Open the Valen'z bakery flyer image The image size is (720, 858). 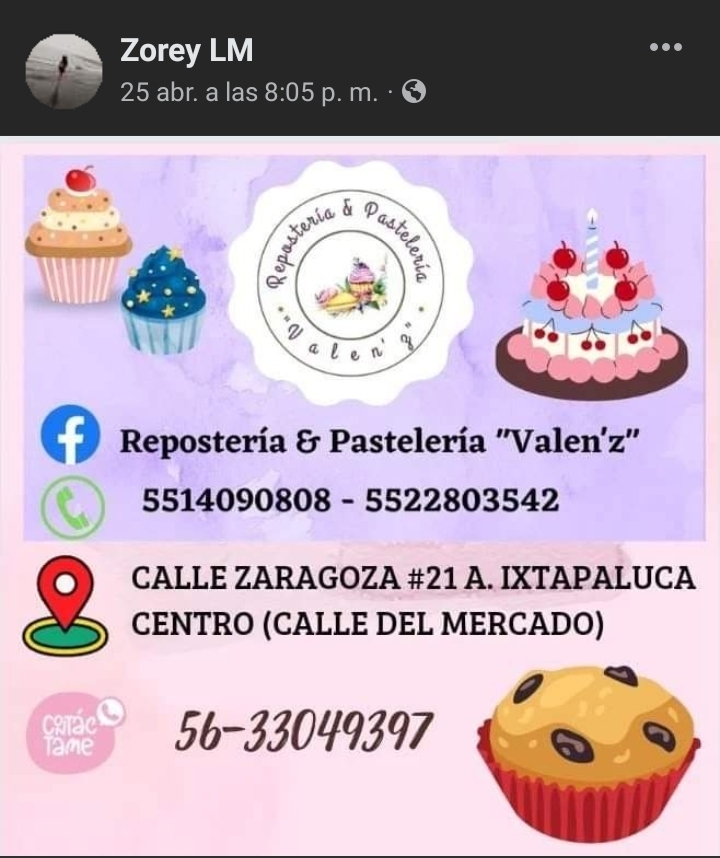(360, 495)
